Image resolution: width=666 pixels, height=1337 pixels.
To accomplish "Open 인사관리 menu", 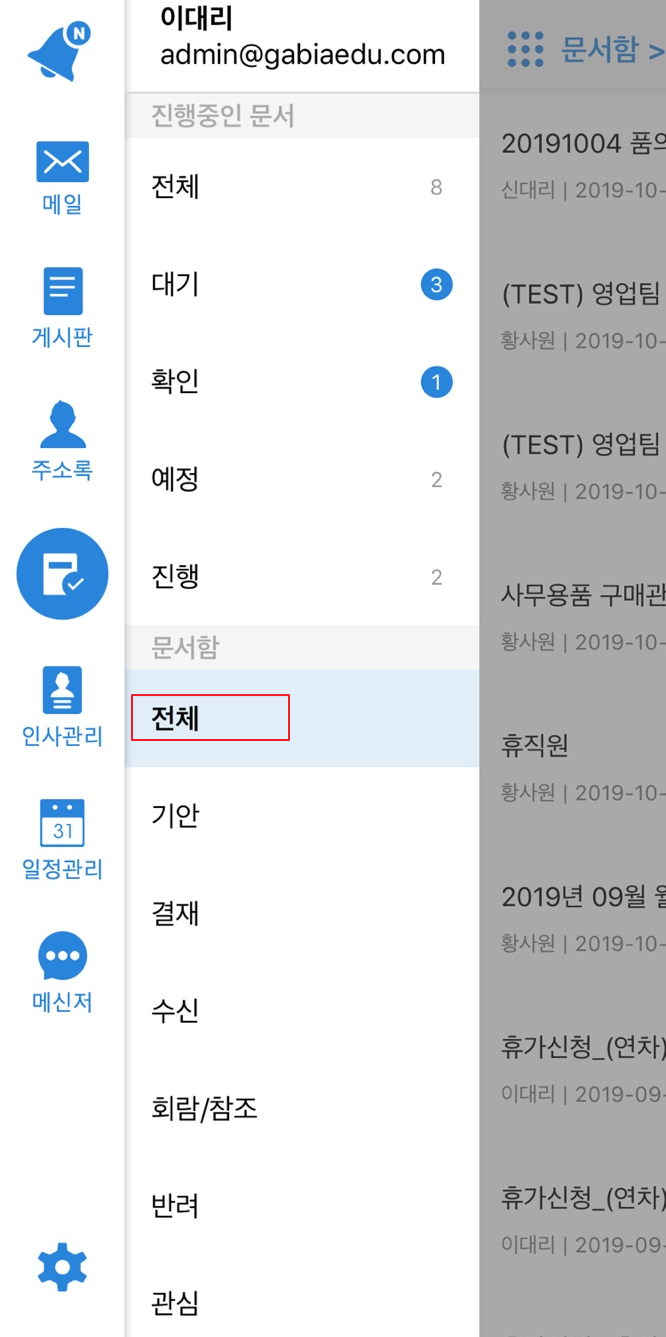I will tap(62, 707).
